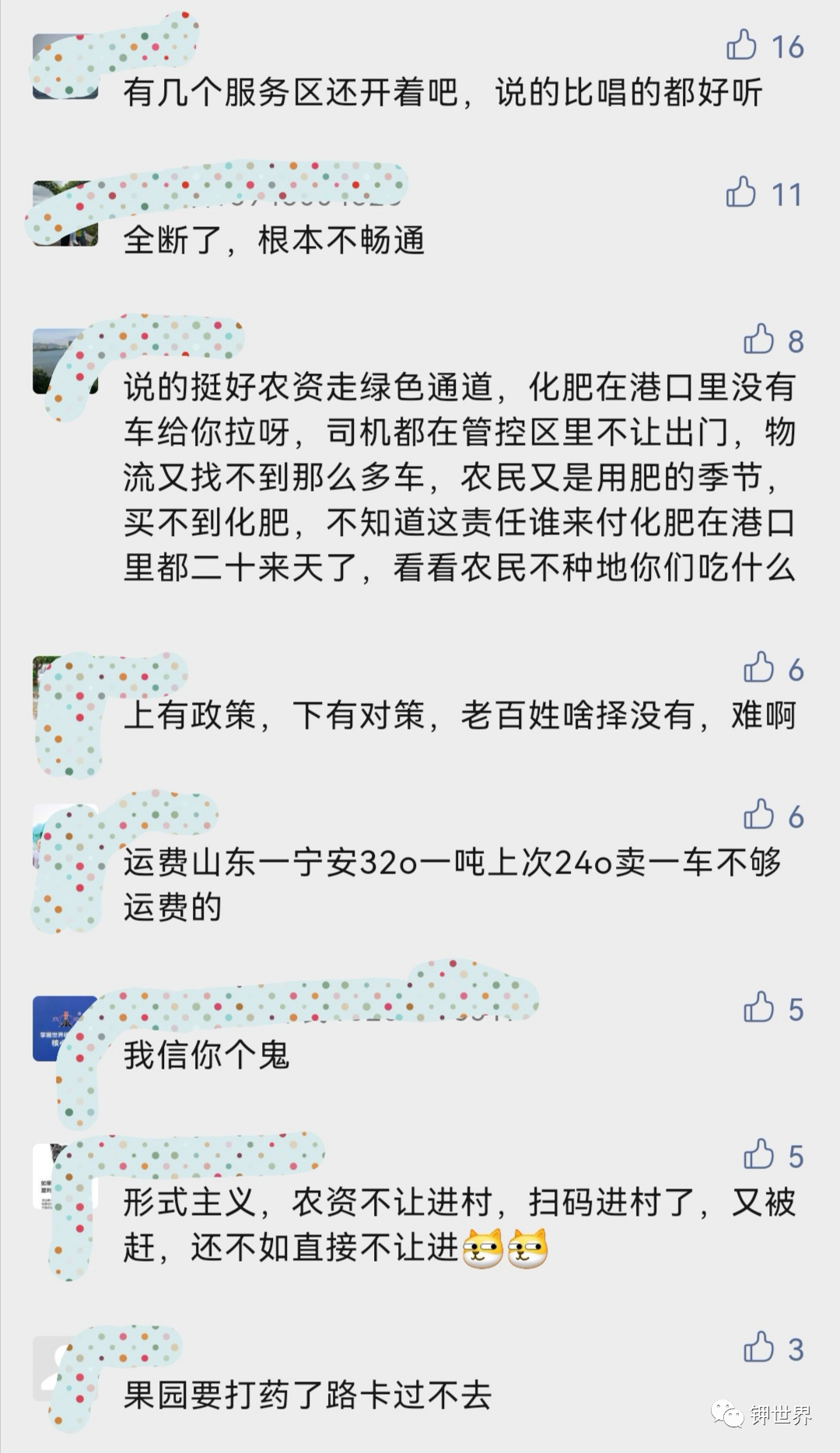The image size is (840, 1453).
Task: Like the comment 全断了，根本不畅通
Action: click(x=742, y=193)
